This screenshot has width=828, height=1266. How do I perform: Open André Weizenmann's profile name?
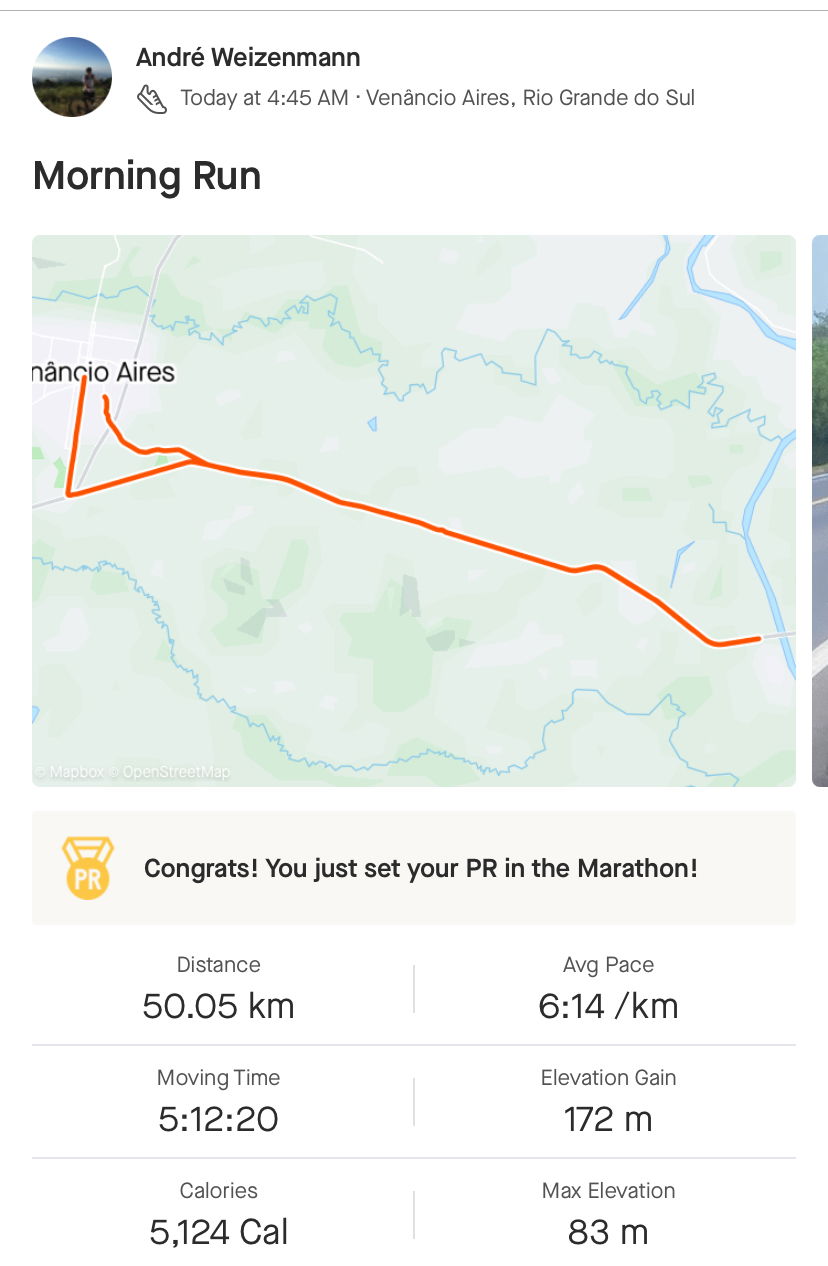pyautogui.click(x=248, y=58)
